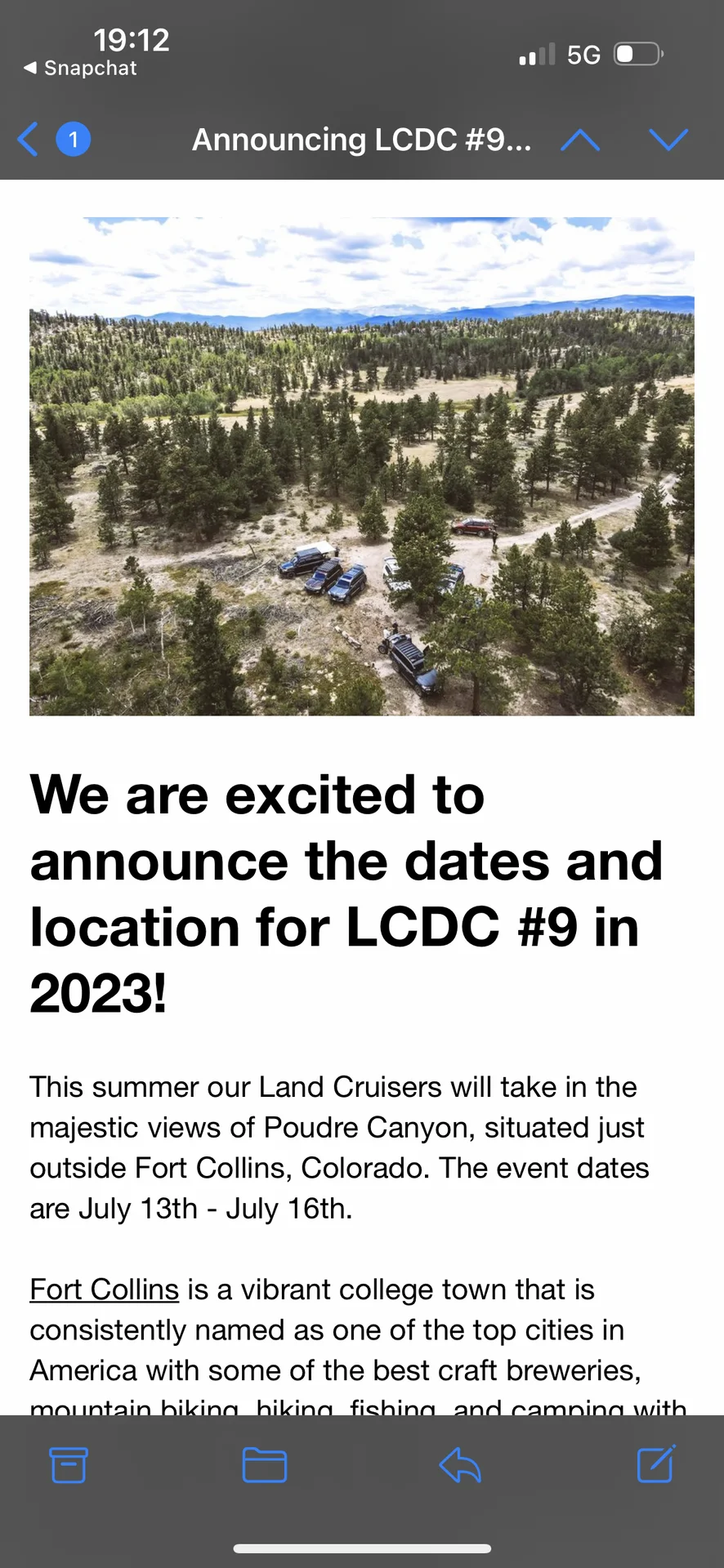Return to Snapchat via the breadcrumb
This screenshot has width=724, height=1568.
(80, 69)
